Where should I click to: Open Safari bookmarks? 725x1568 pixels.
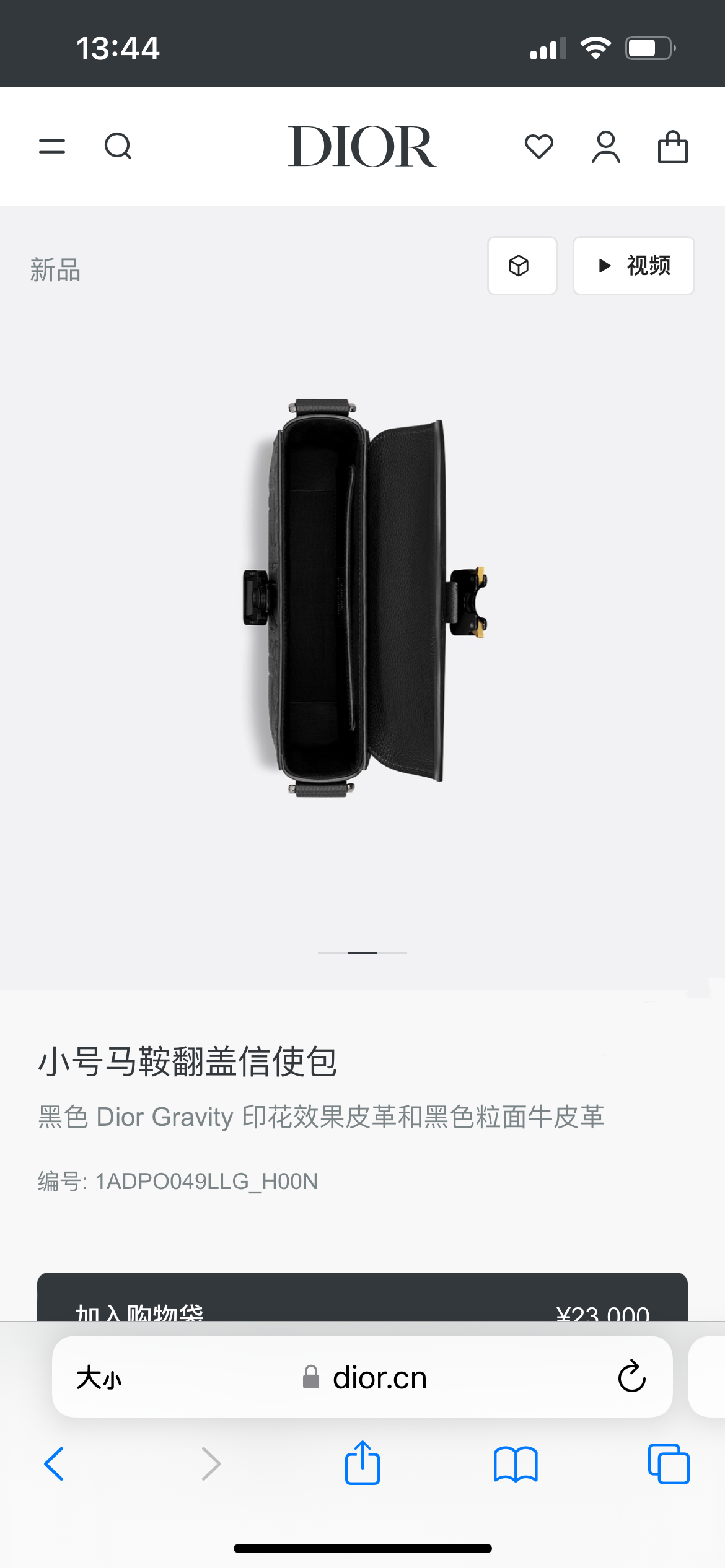pyautogui.click(x=516, y=1464)
